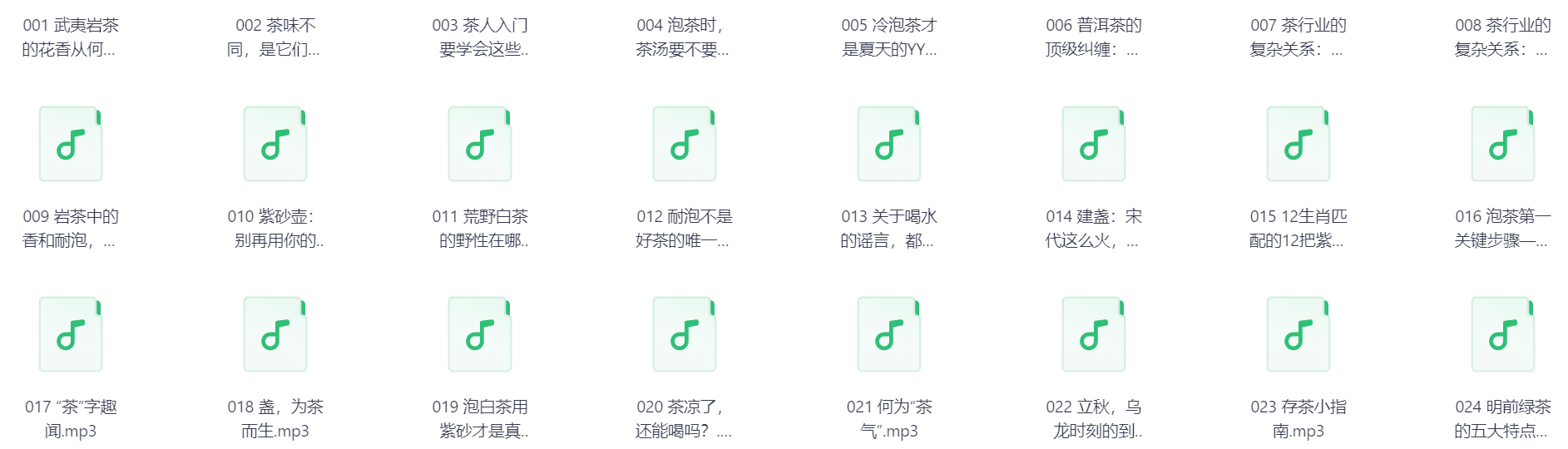Select 023 存茶小指南.mp3

pyautogui.click(x=1298, y=334)
